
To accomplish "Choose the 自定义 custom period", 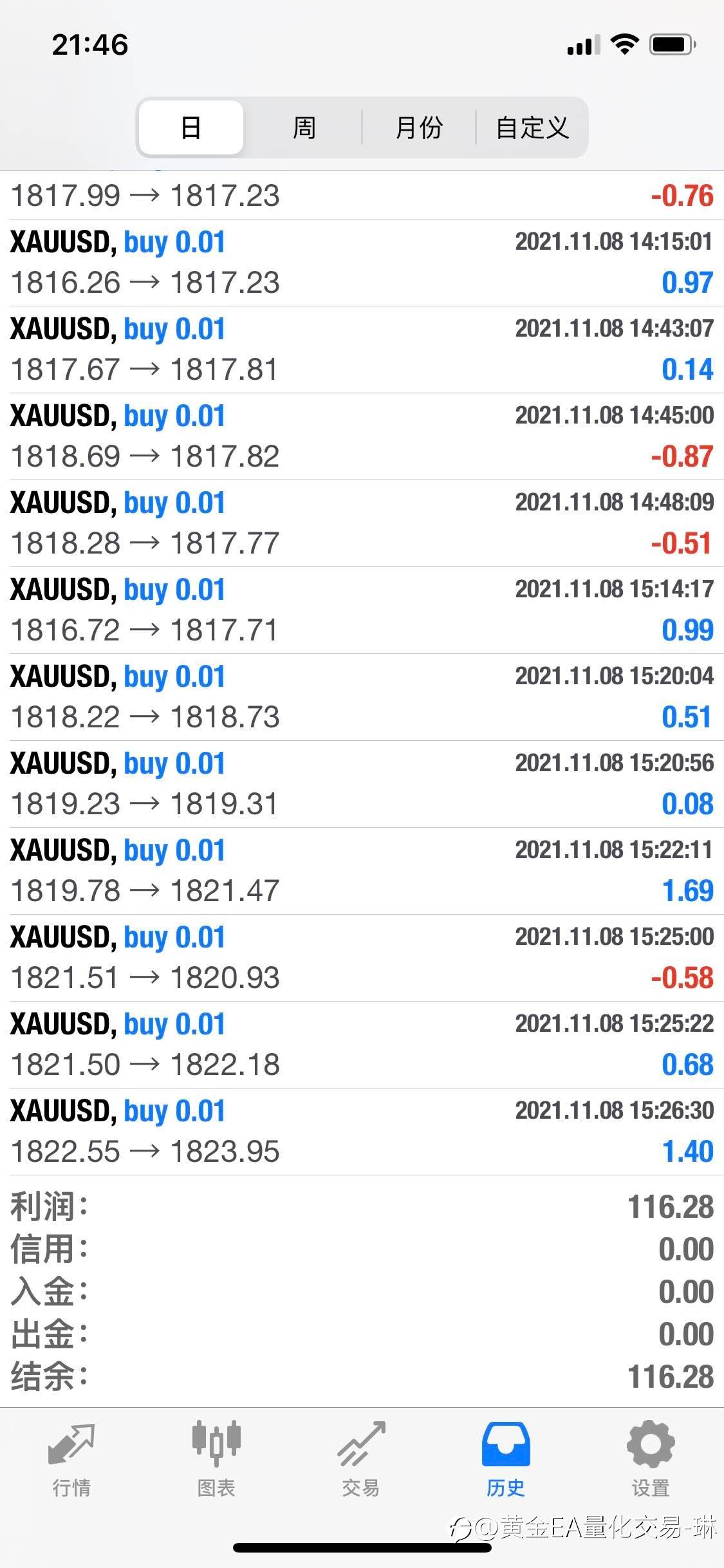I will 532,127.
